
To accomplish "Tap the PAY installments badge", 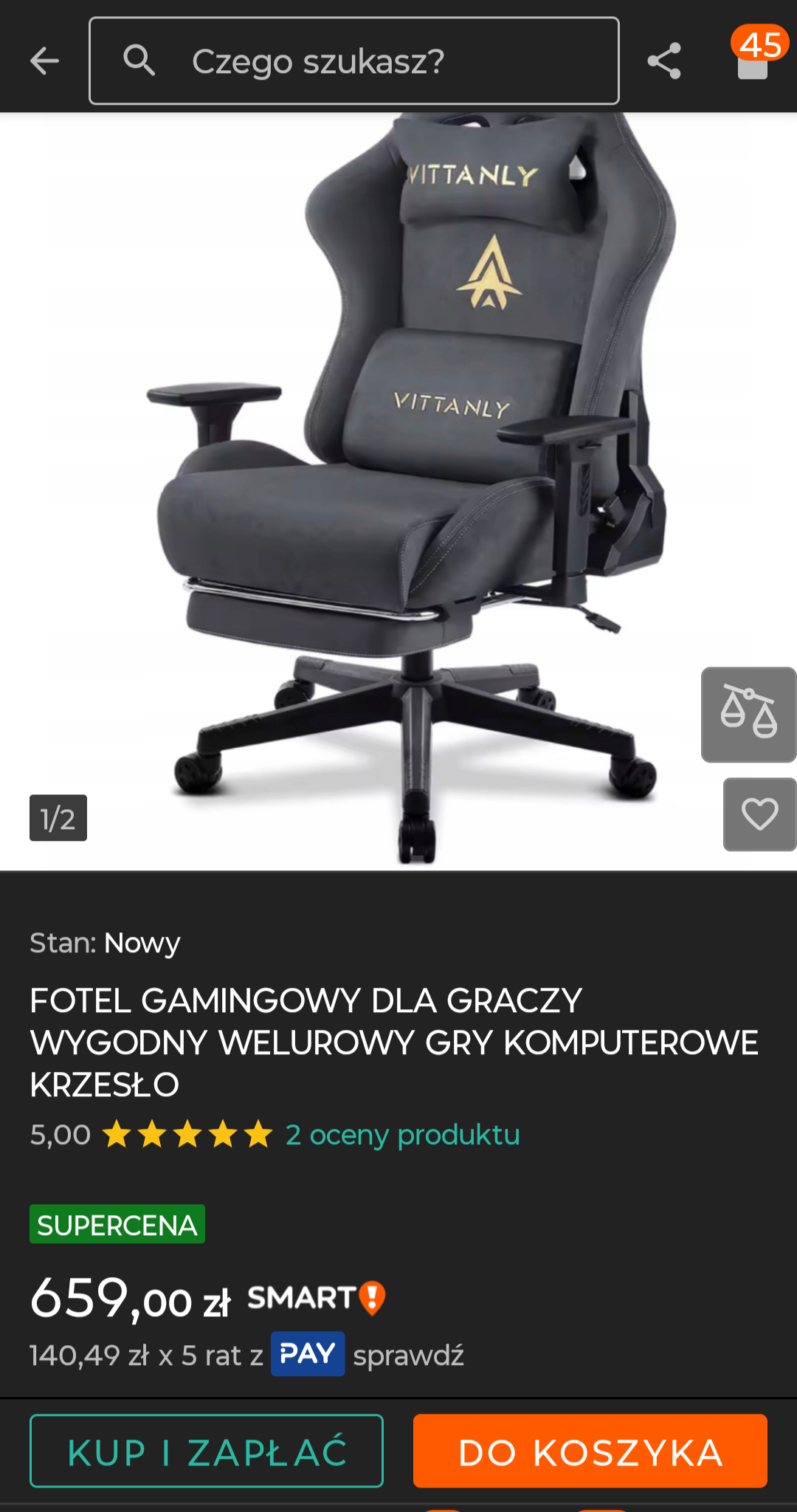I will 307,1353.
